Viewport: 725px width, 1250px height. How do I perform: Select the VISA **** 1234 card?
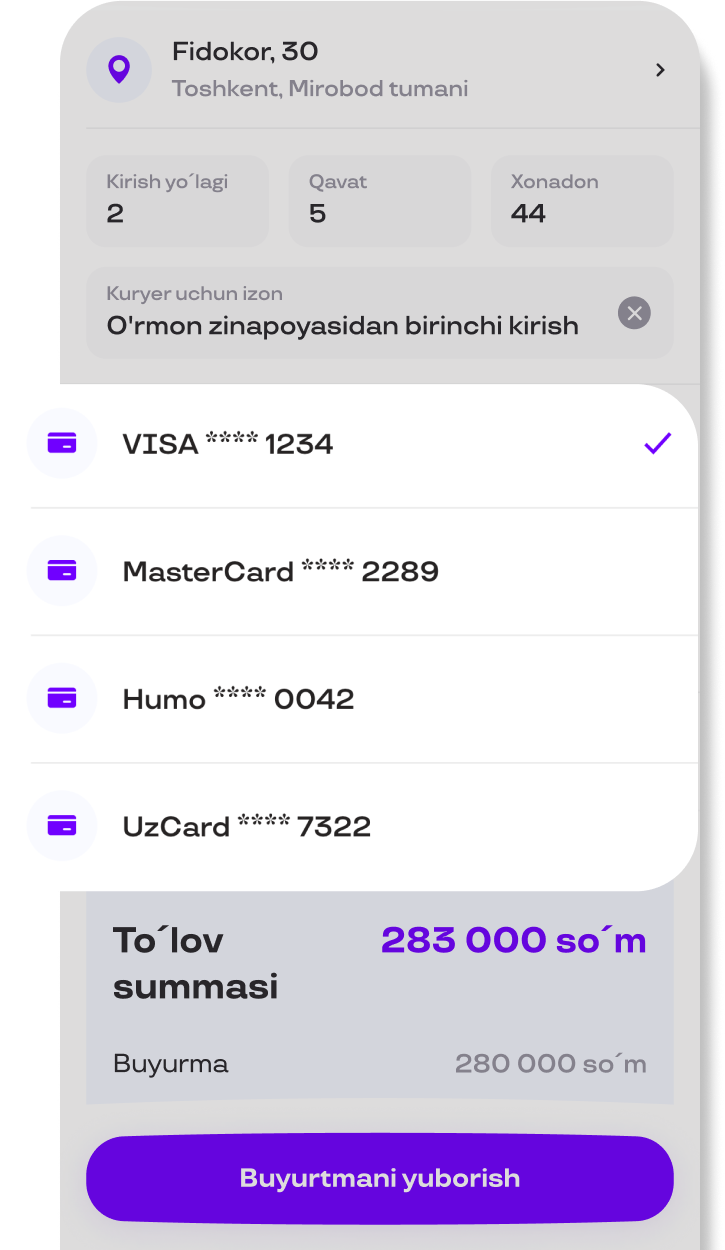point(364,444)
